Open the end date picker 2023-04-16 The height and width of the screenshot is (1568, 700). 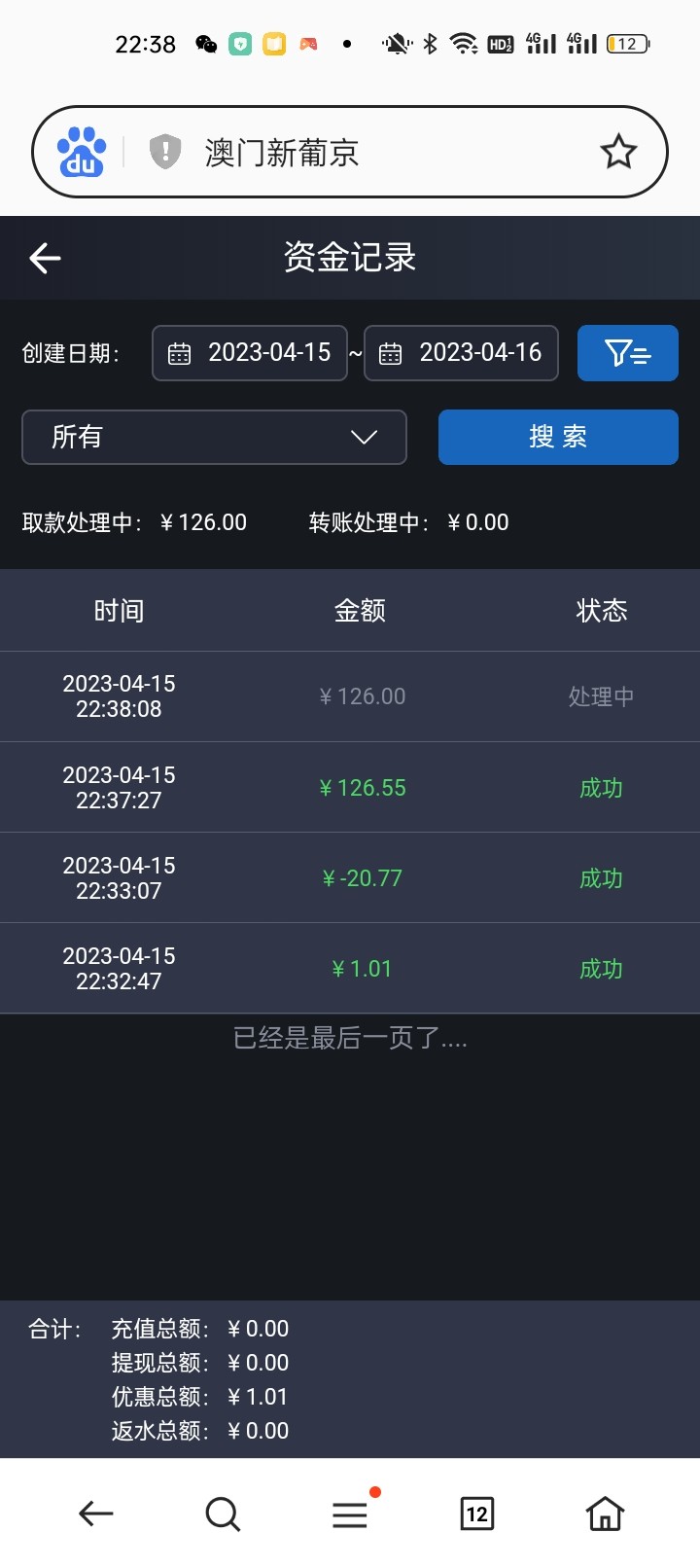pyautogui.click(x=461, y=353)
